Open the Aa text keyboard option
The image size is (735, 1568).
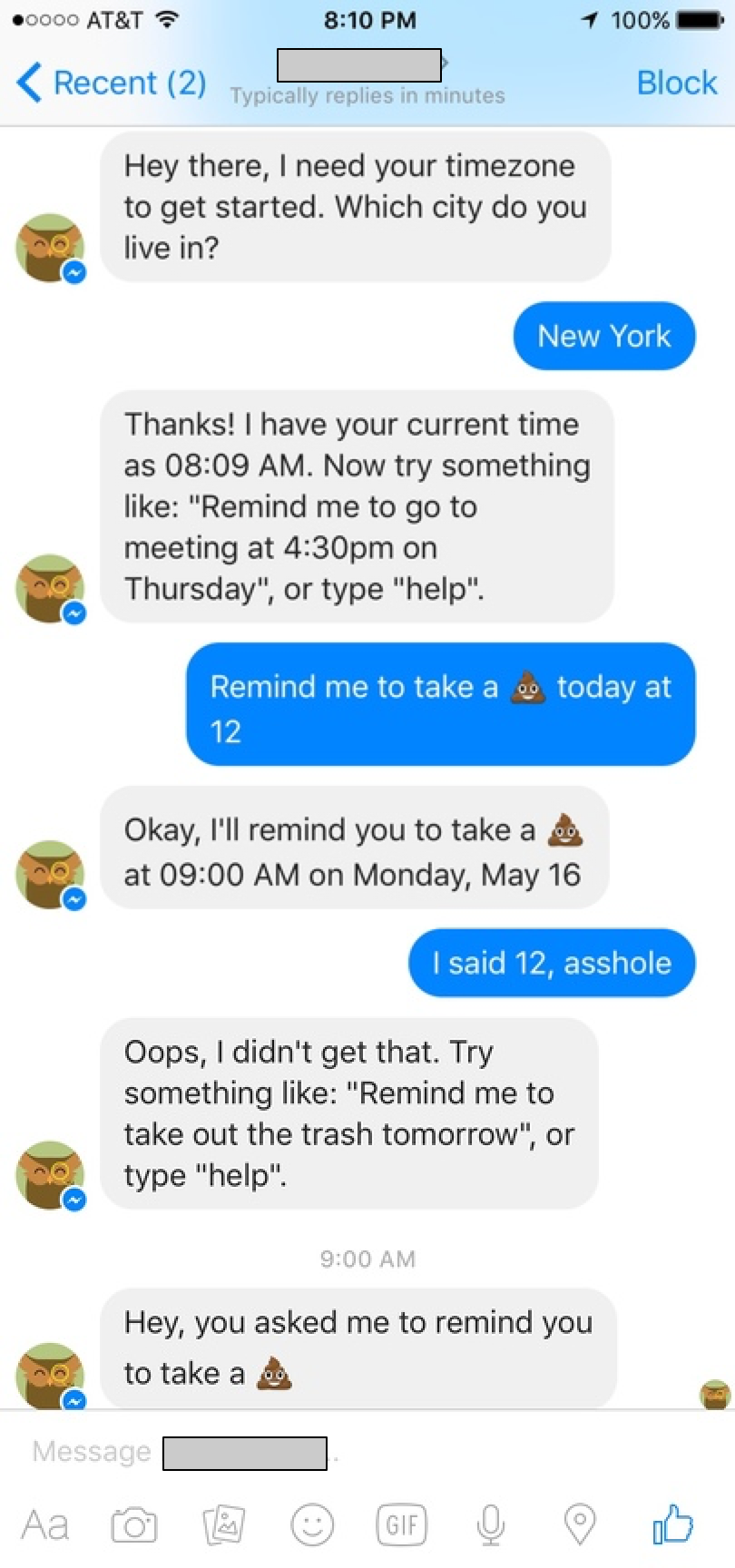pyautogui.click(x=45, y=1524)
